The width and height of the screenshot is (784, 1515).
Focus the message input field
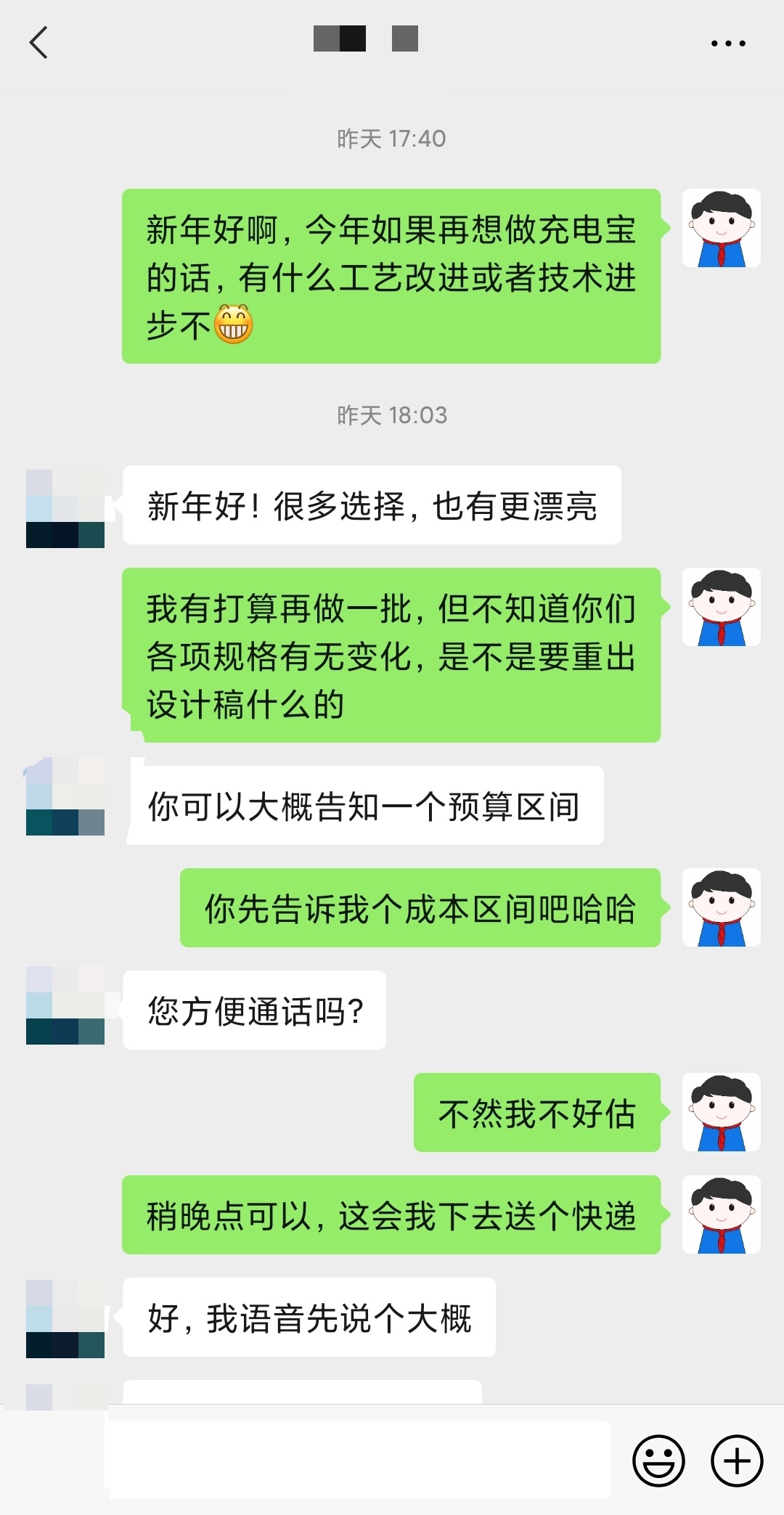pyautogui.click(x=359, y=1460)
